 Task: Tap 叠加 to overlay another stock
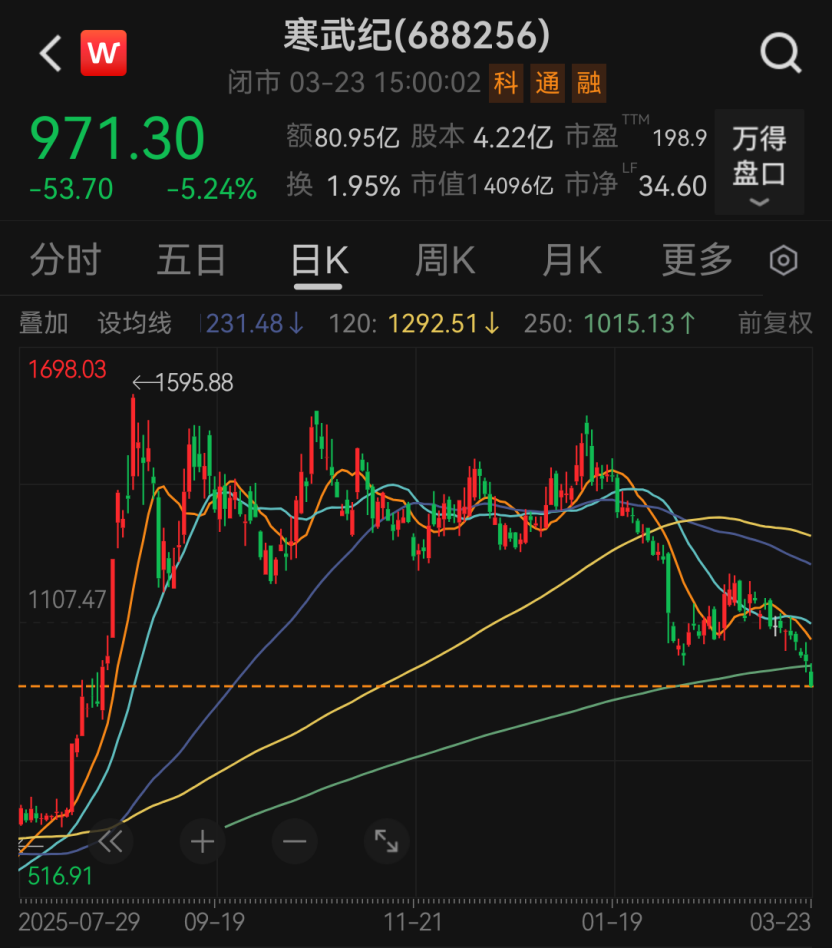pos(44,323)
